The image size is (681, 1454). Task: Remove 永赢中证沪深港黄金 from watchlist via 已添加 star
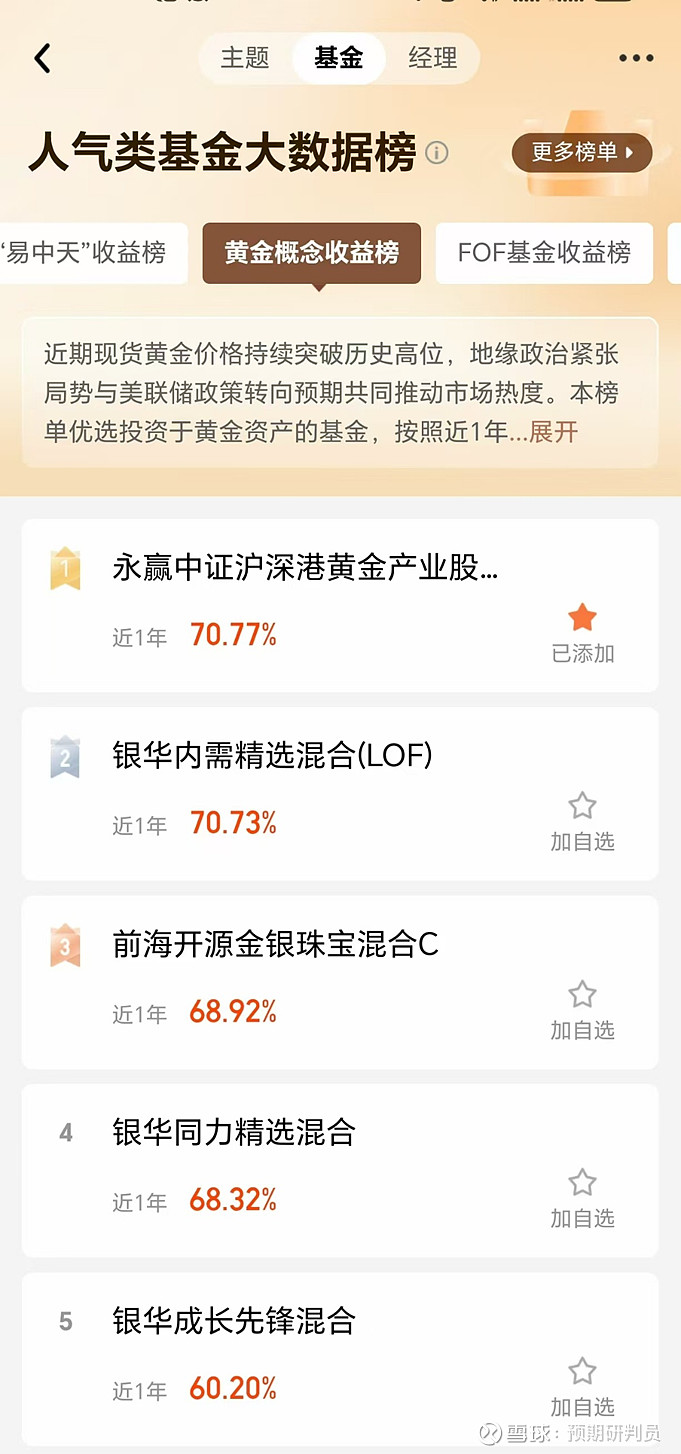pyautogui.click(x=582, y=633)
